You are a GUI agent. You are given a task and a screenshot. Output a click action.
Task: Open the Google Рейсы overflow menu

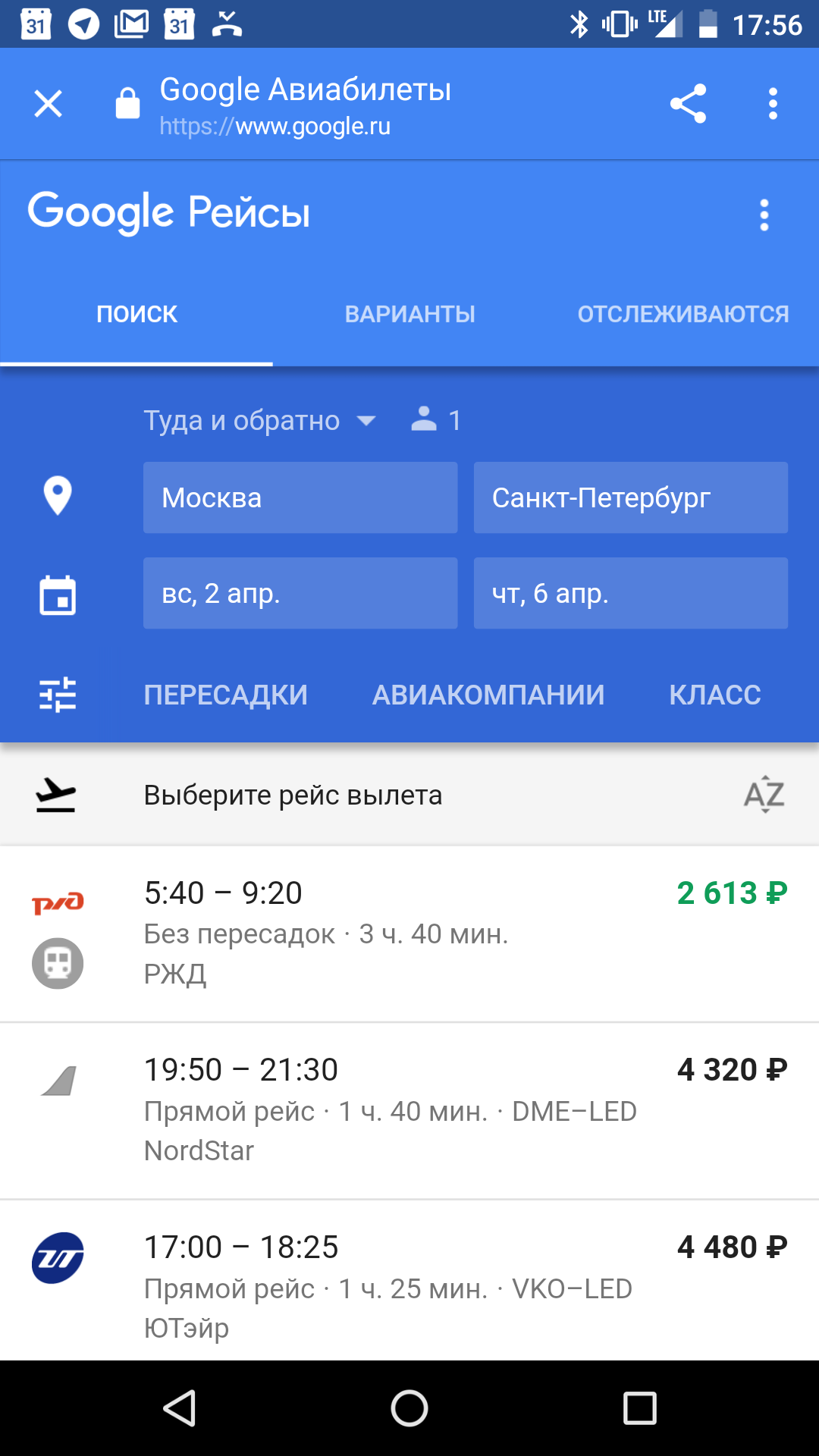click(x=764, y=215)
